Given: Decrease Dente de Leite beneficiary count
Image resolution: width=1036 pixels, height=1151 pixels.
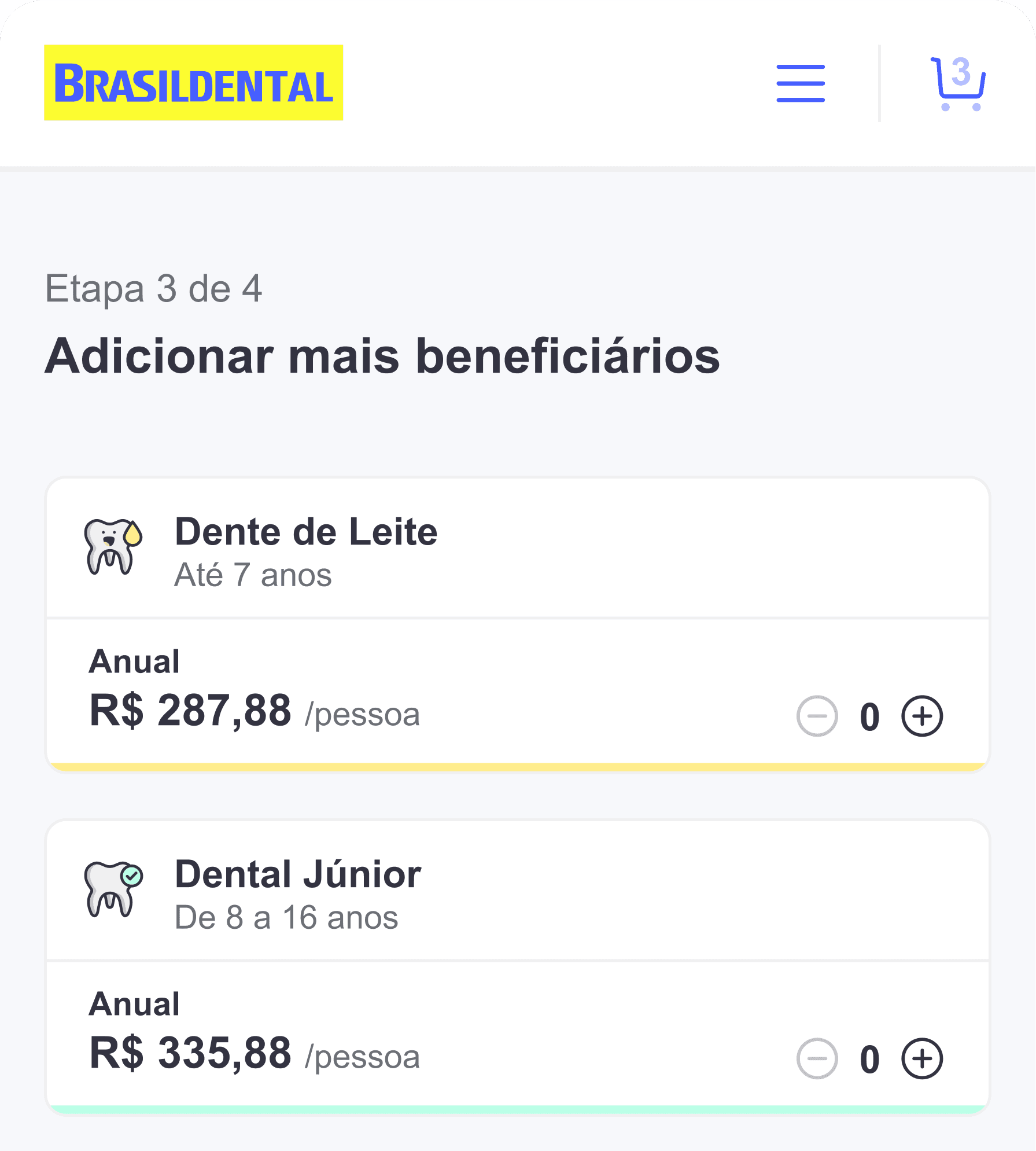Looking at the screenshot, I should click(817, 716).
